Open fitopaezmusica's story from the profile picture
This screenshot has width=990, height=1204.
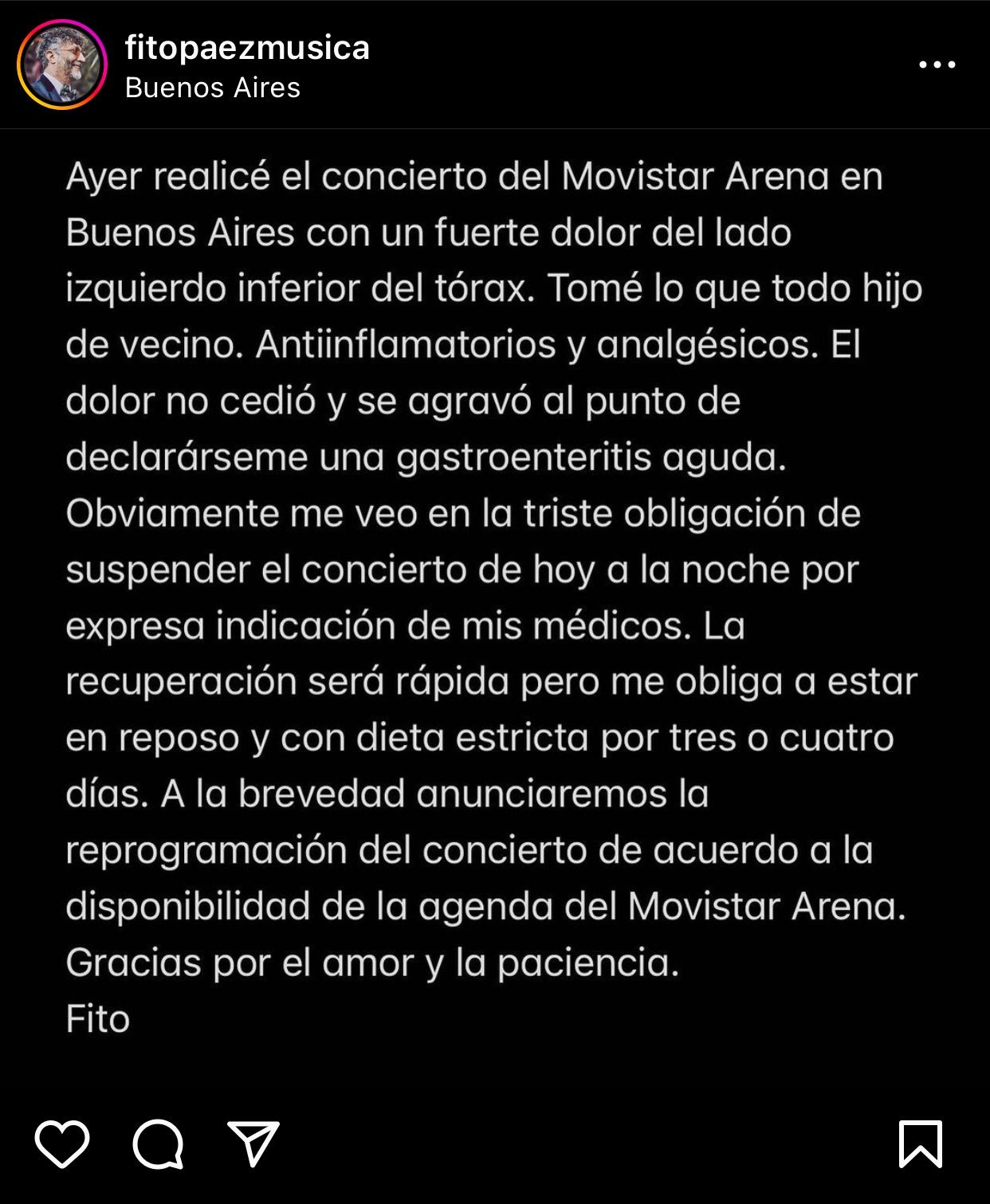coord(62,65)
